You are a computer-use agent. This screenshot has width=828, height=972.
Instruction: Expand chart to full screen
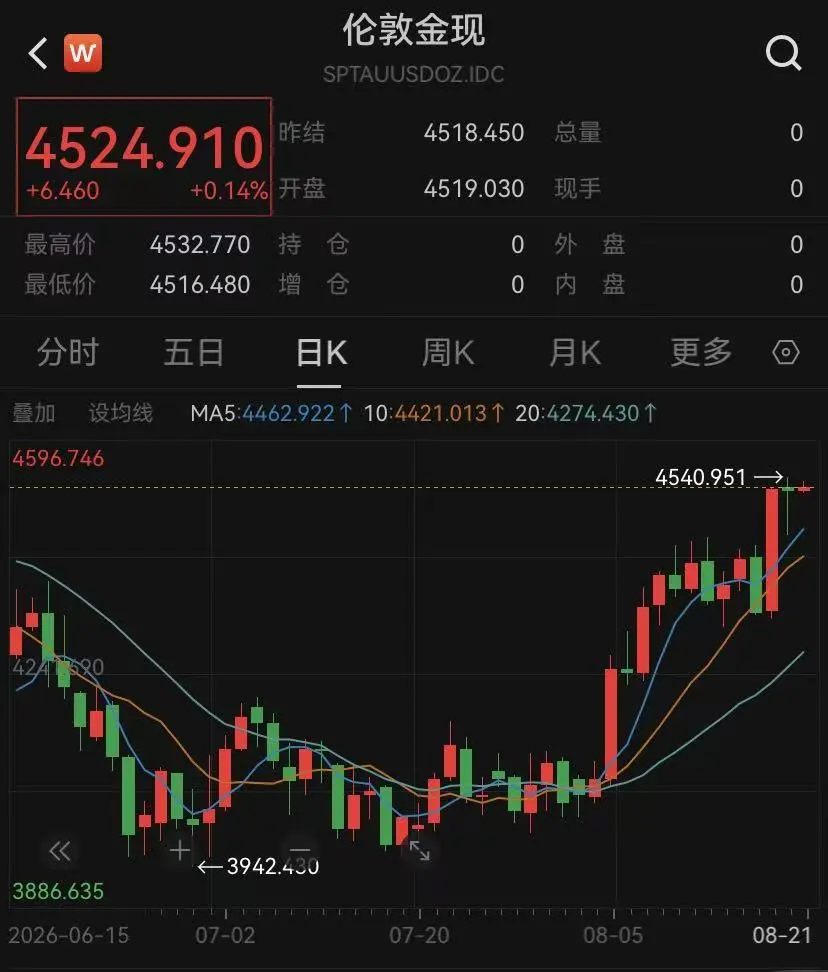(x=420, y=850)
